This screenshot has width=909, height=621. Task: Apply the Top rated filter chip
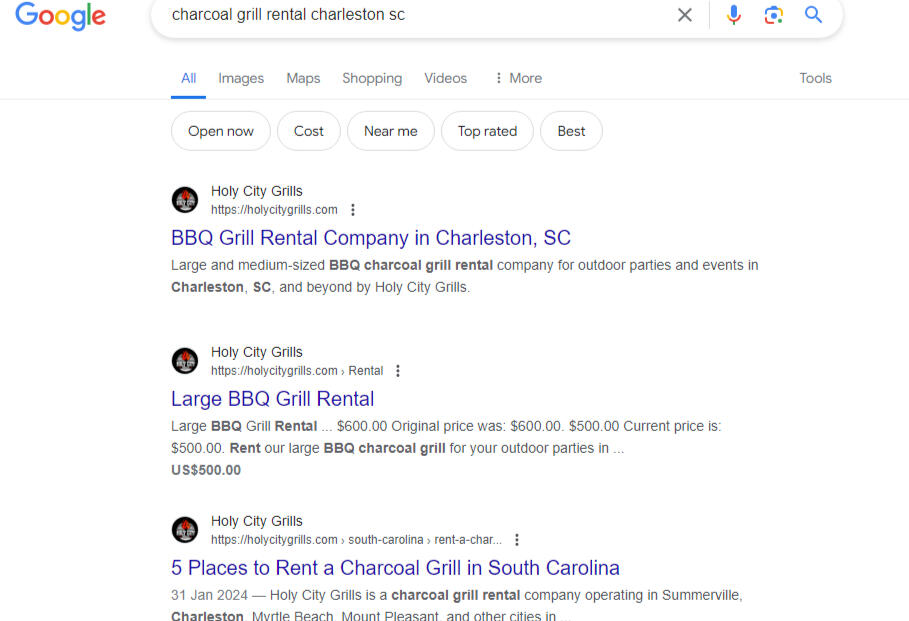487,131
